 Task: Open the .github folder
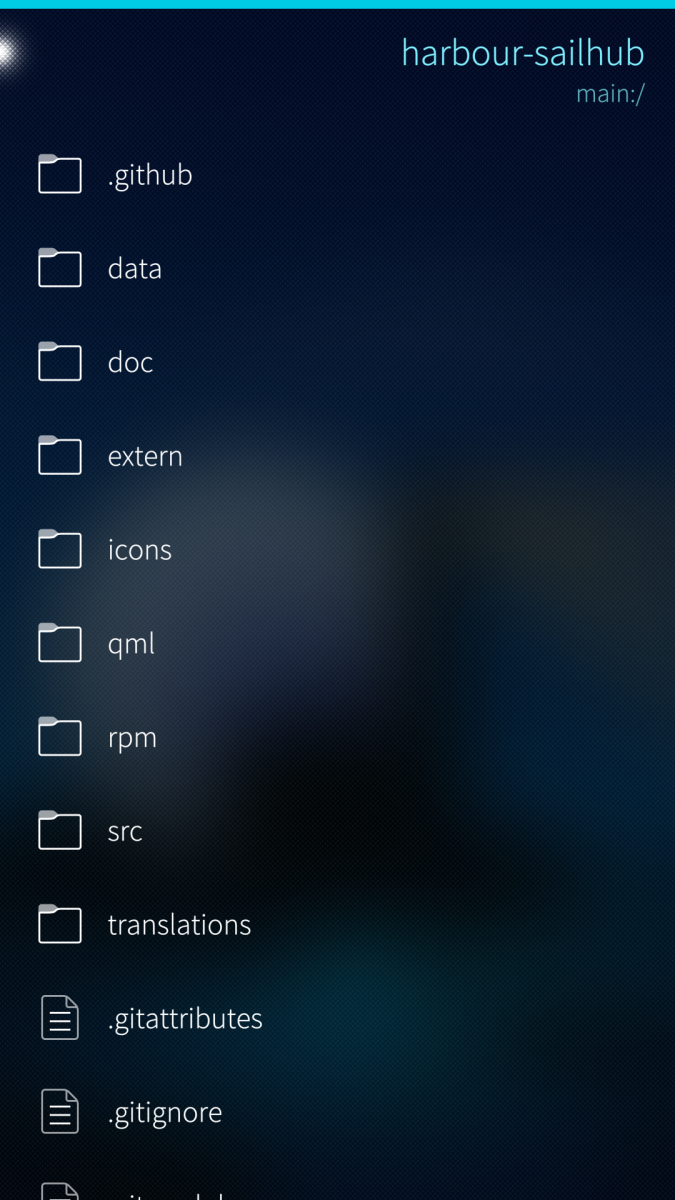(x=150, y=175)
